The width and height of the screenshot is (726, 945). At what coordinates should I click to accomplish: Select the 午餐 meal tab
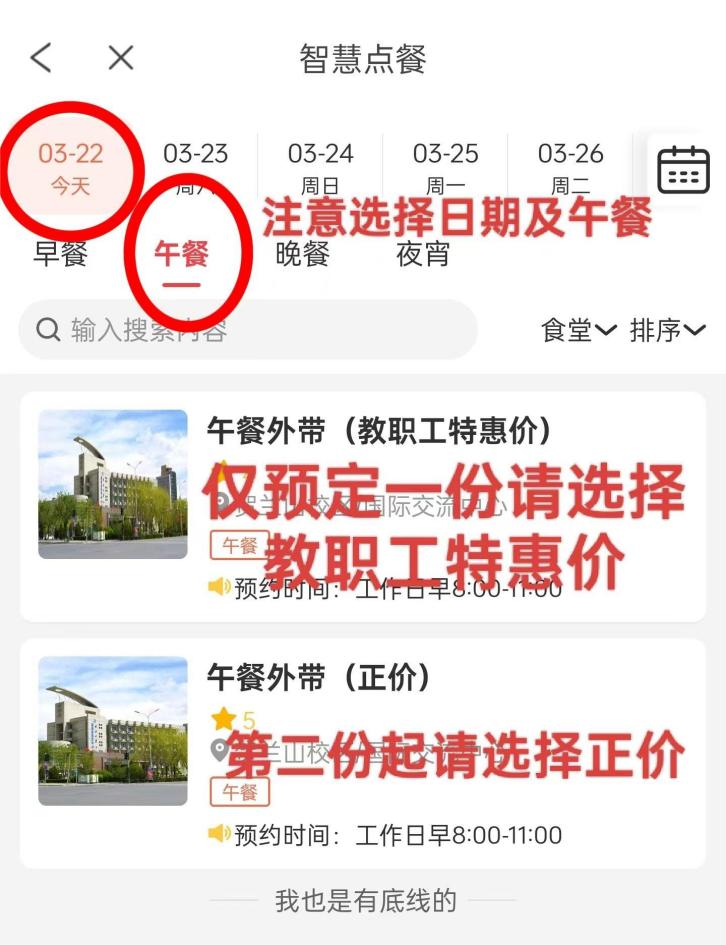(181, 254)
